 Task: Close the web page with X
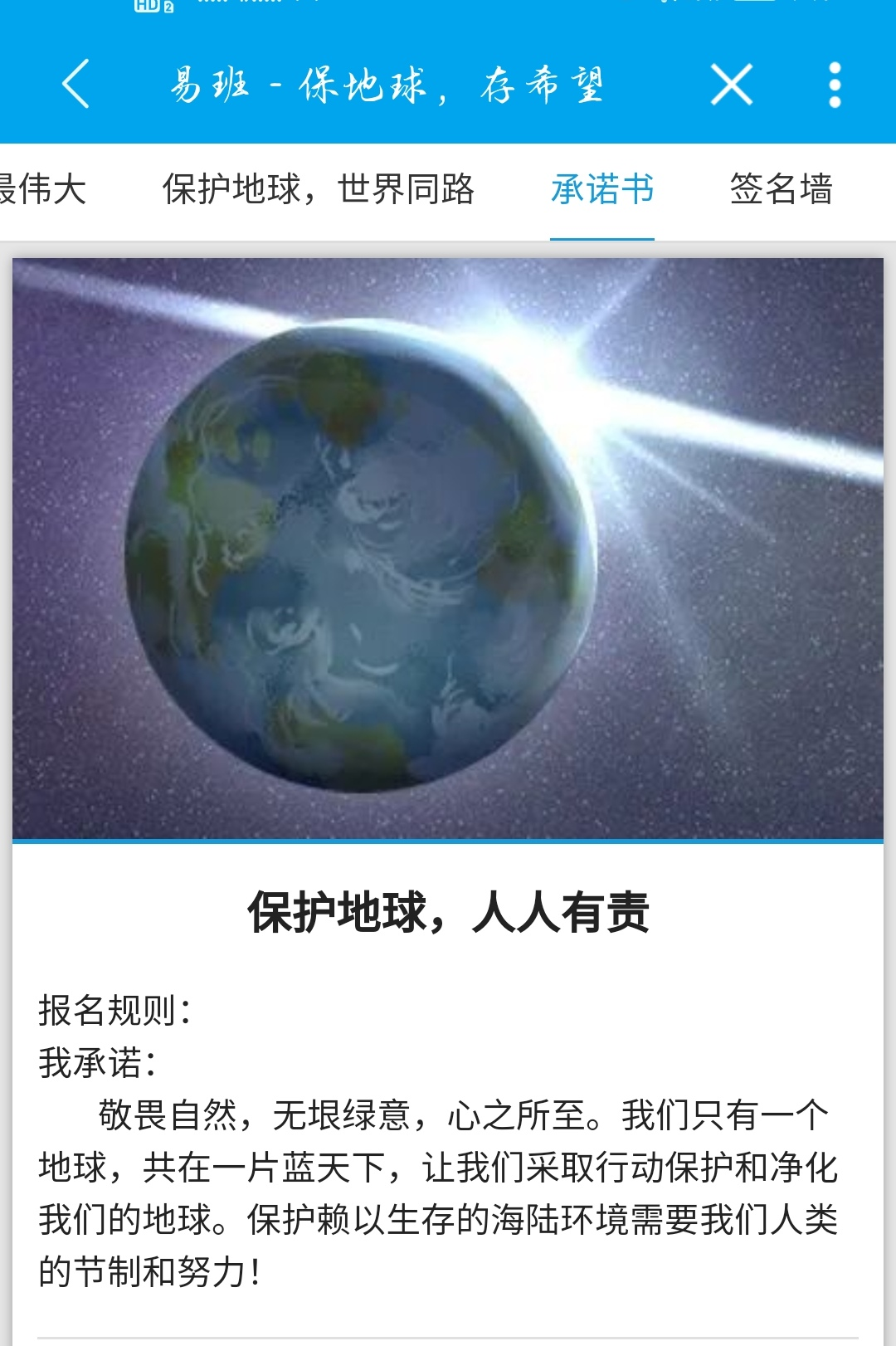731,85
